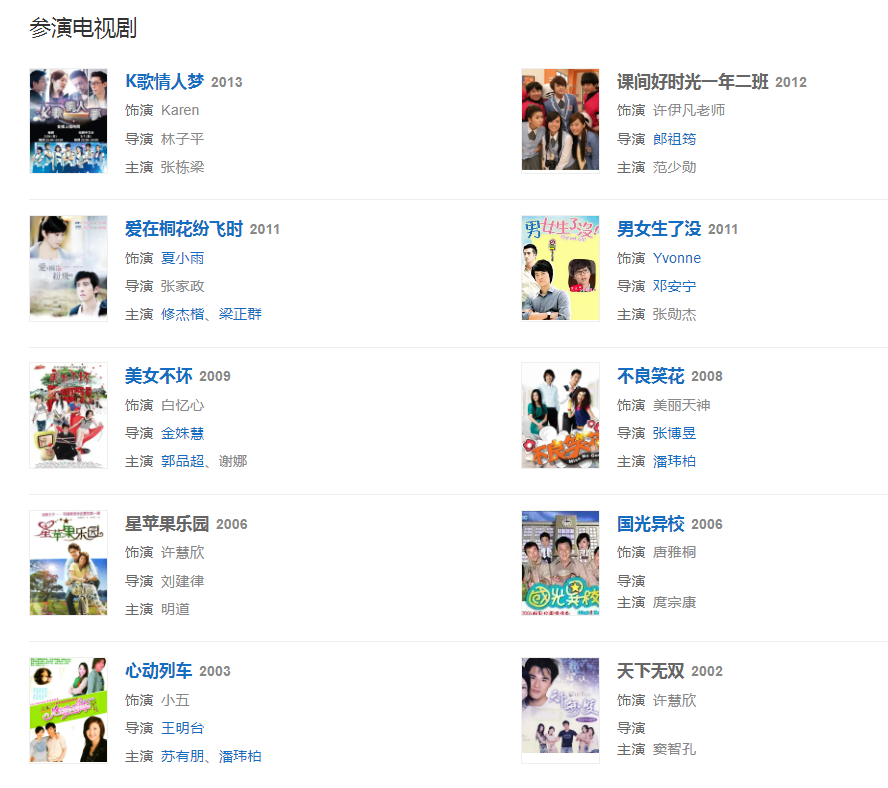Open actor 苏有朋's profile
Screen dimensions: 888x788
click(182, 756)
